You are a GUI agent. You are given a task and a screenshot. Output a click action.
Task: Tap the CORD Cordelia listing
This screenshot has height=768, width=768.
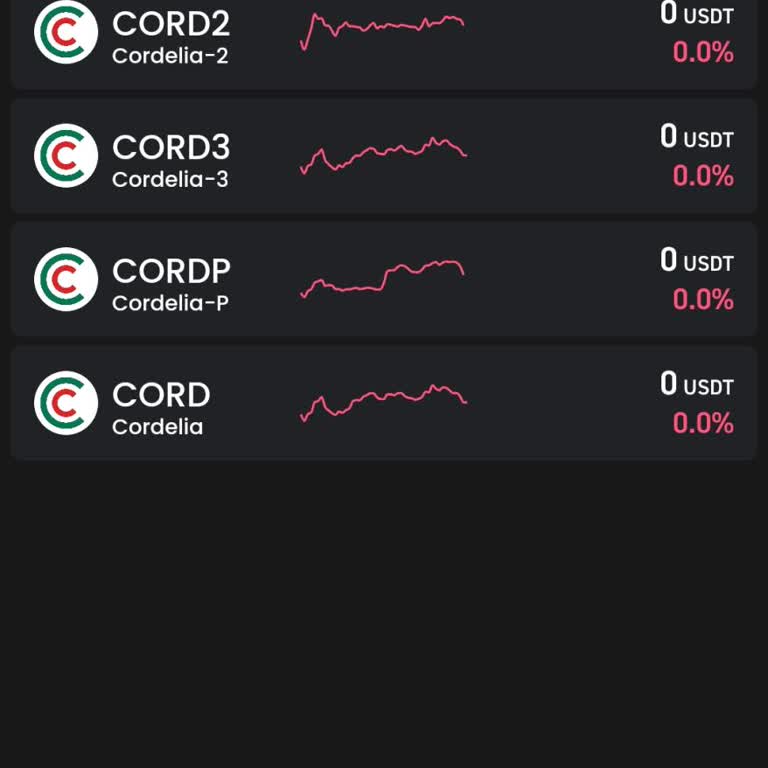click(x=383, y=403)
